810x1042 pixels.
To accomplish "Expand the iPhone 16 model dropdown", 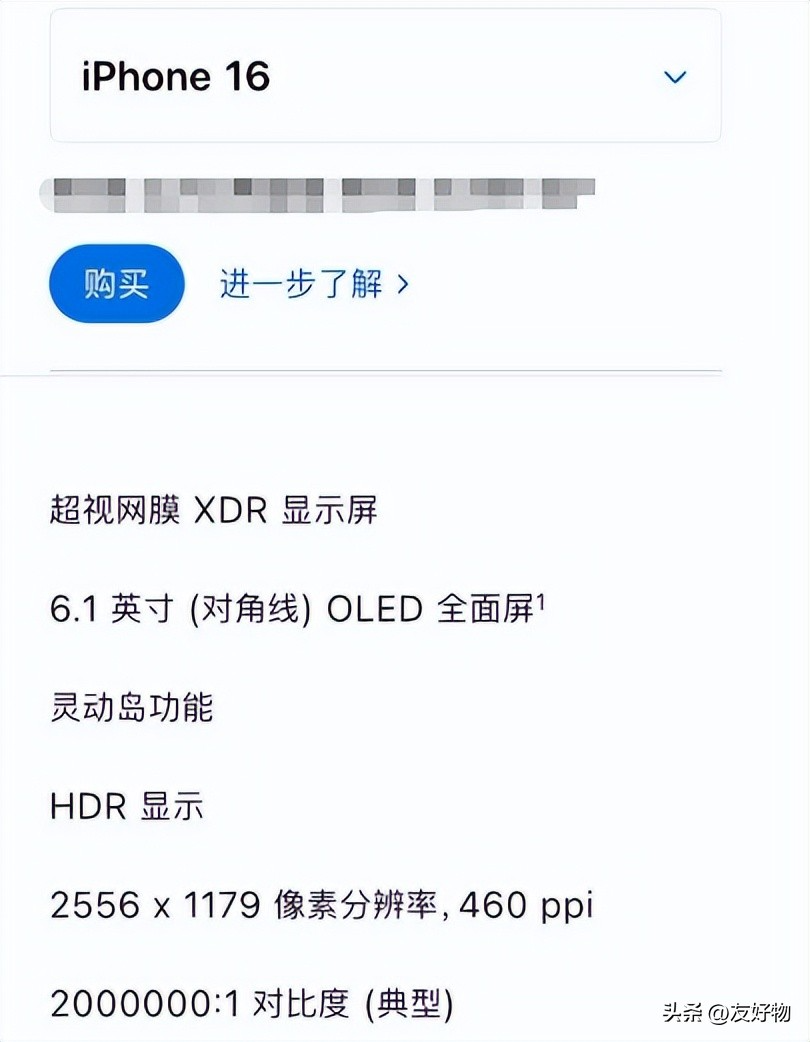I will coord(676,77).
